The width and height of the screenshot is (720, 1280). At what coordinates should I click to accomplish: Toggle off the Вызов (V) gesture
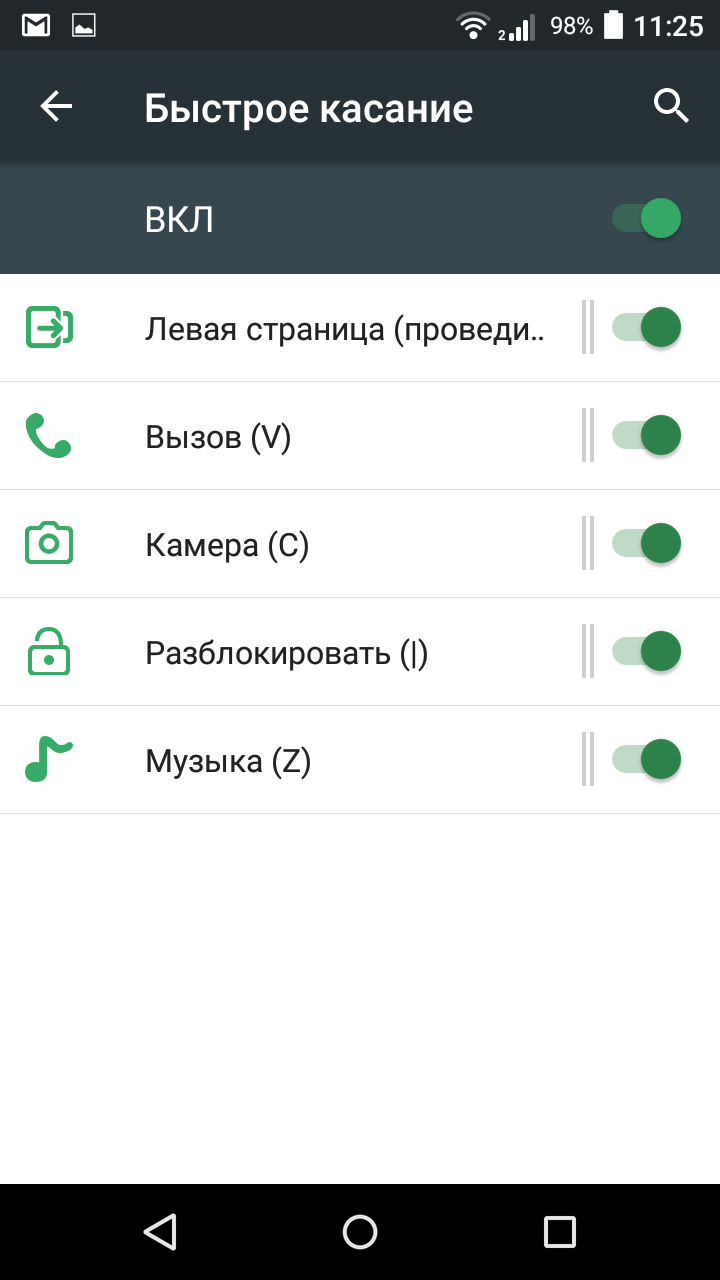(647, 435)
